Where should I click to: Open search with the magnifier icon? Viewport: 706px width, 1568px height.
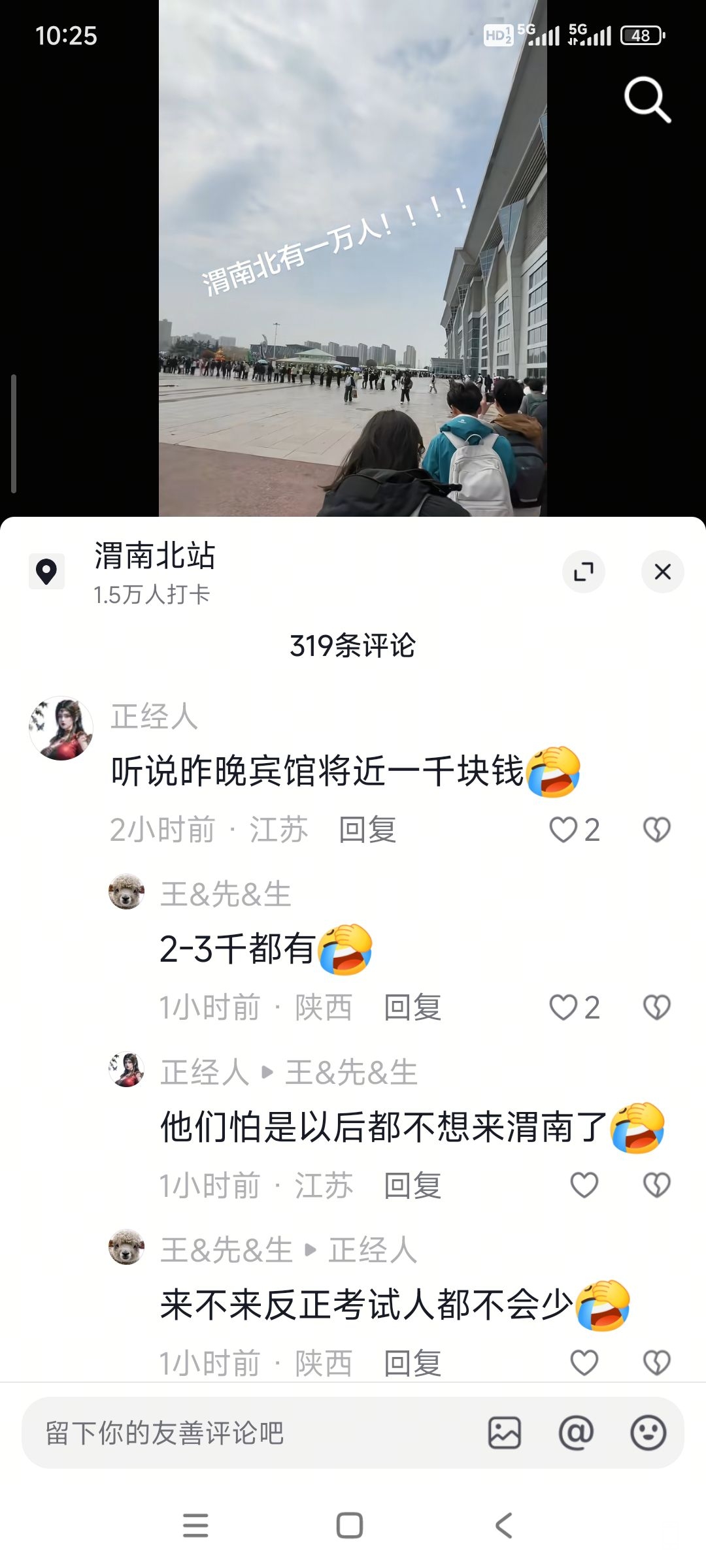click(x=647, y=100)
